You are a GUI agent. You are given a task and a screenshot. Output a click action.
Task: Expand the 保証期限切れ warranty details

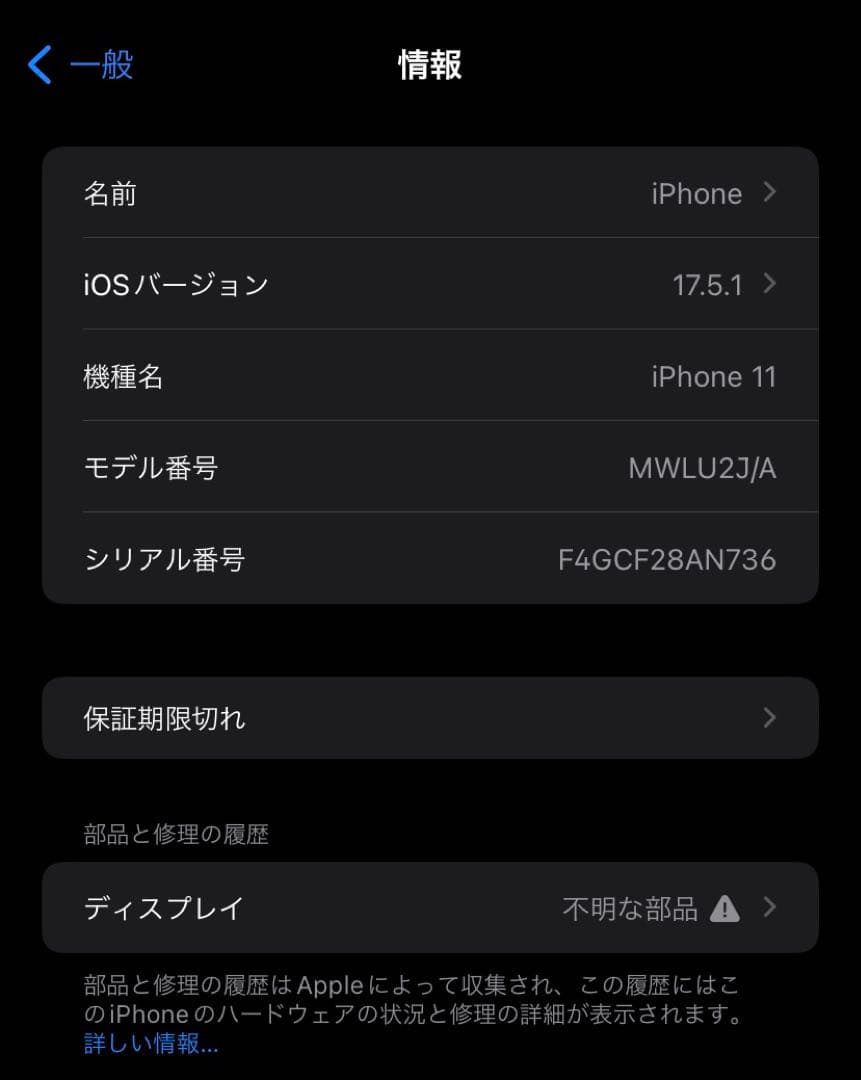[430, 717]
